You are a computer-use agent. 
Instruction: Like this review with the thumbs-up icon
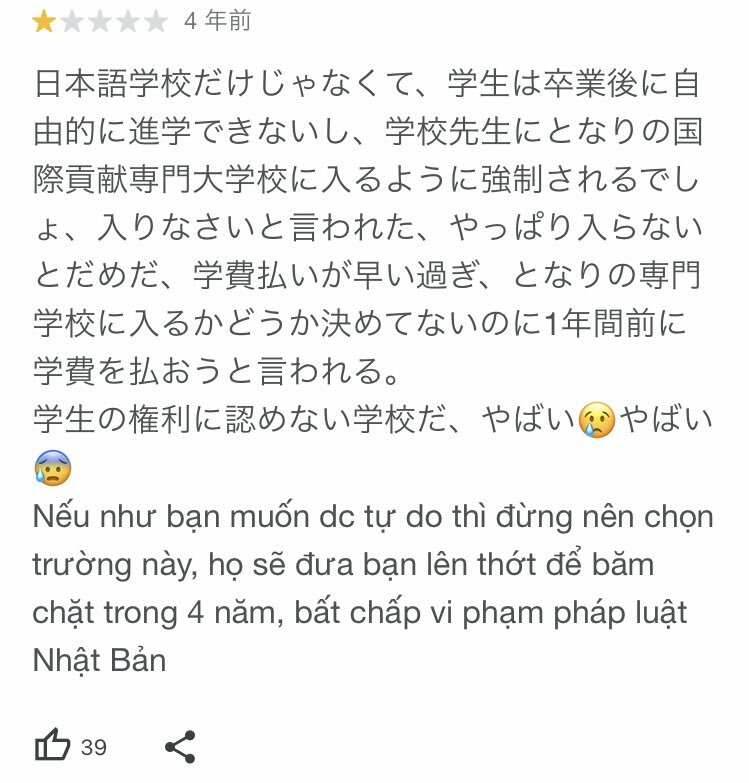point(52,746)
